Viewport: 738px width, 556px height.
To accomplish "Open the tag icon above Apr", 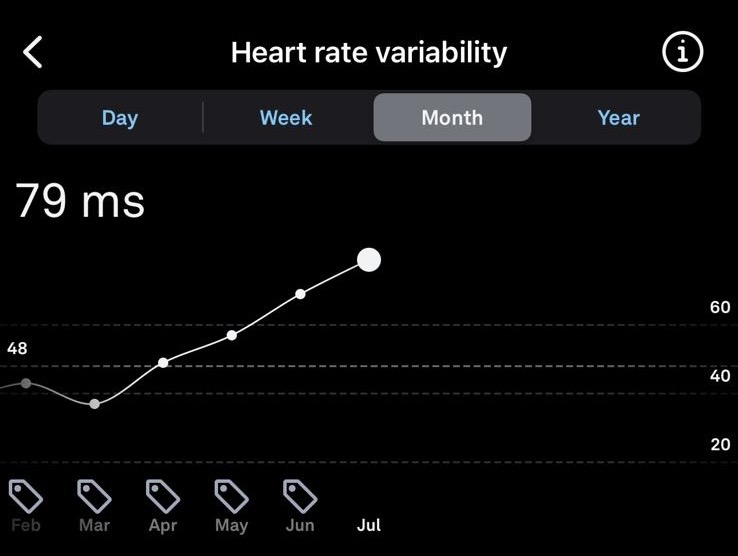I will coord(162,495).
